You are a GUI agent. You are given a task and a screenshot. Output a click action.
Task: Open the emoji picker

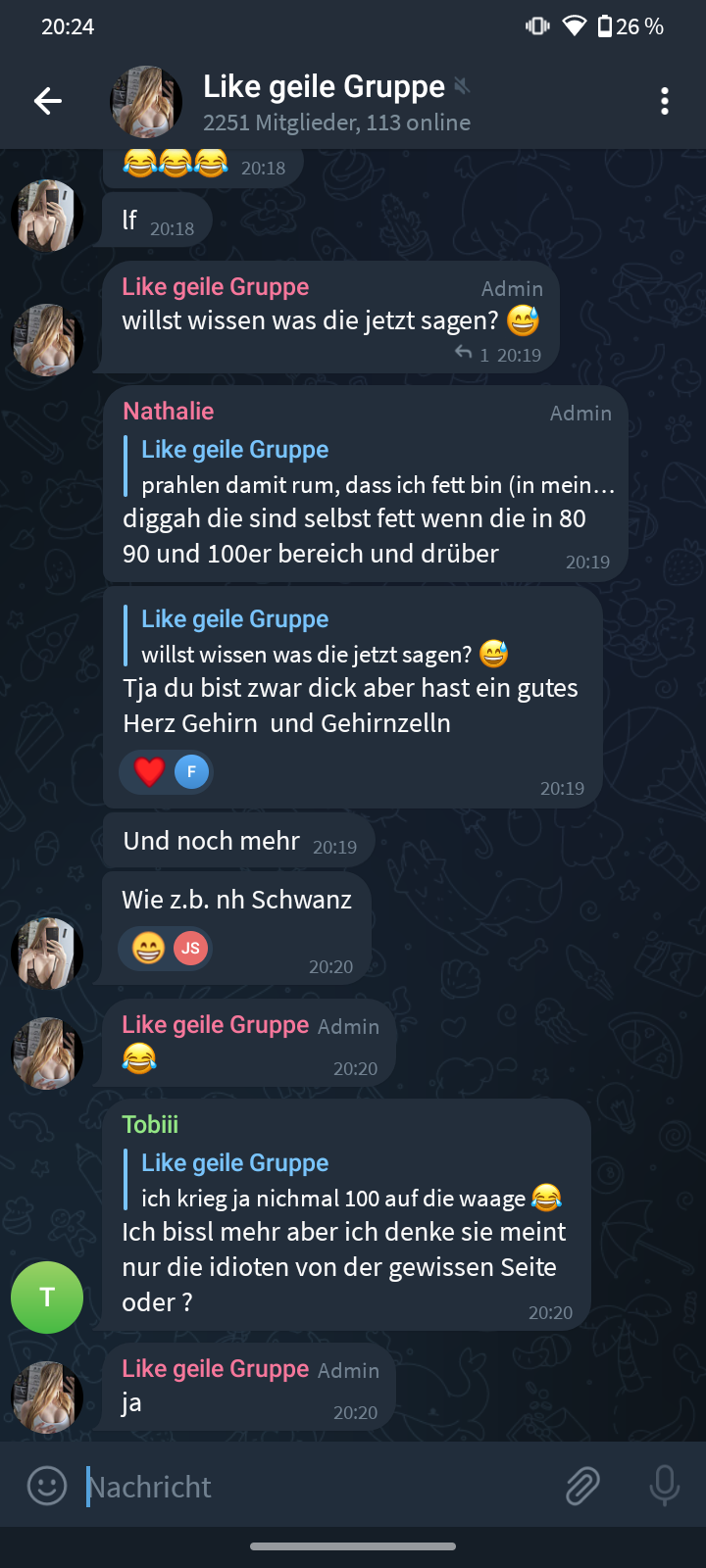(x=46, y=1486)
